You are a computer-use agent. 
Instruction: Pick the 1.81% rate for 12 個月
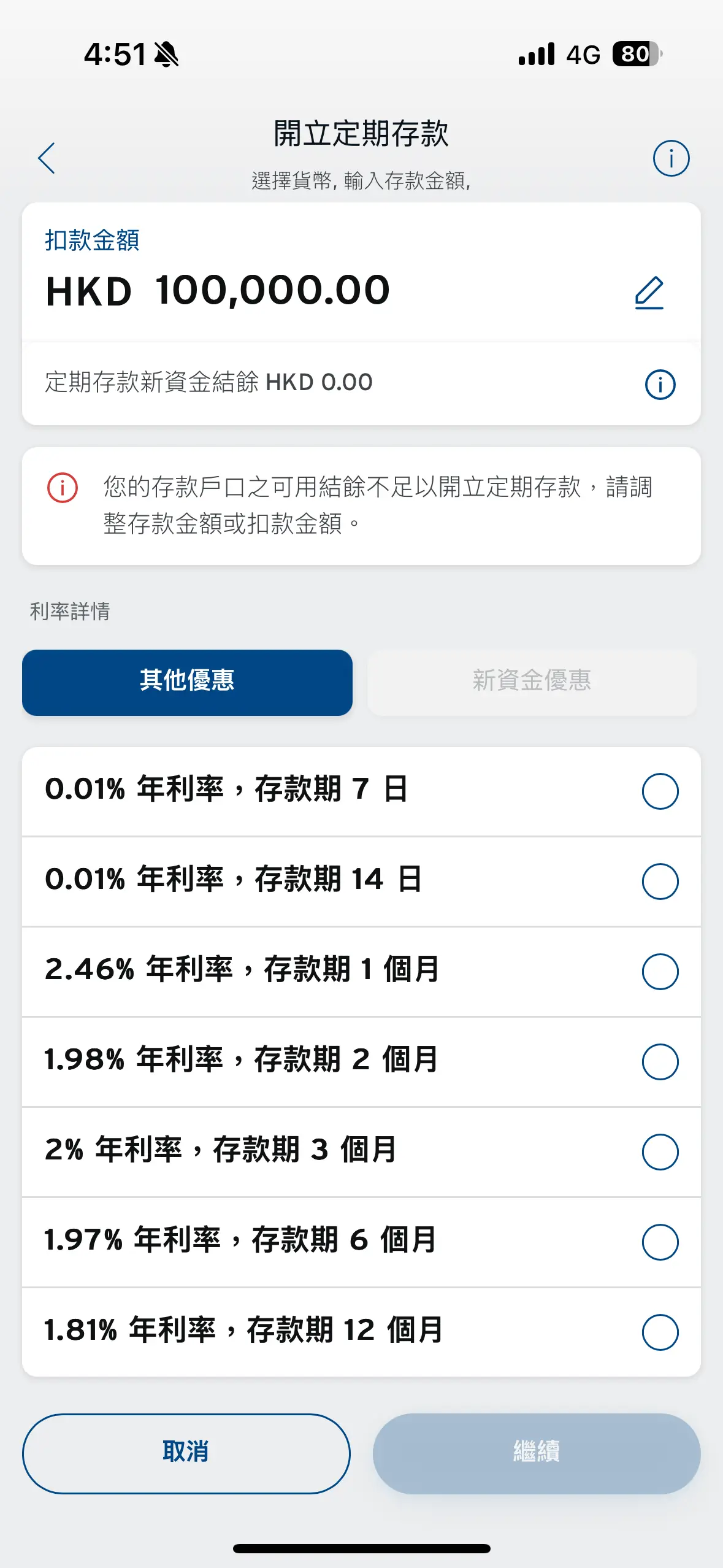361,1332
